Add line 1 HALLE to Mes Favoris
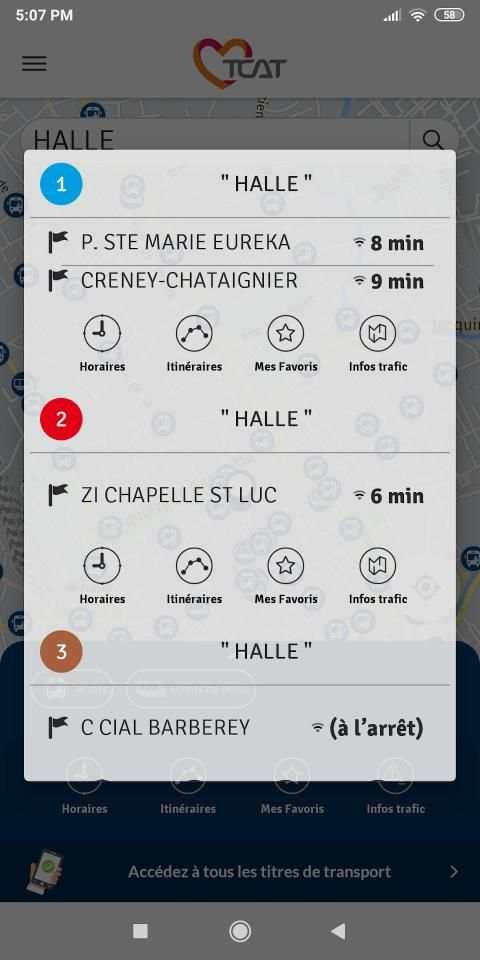This screenshot has height=960, width=480. [286, 343]
